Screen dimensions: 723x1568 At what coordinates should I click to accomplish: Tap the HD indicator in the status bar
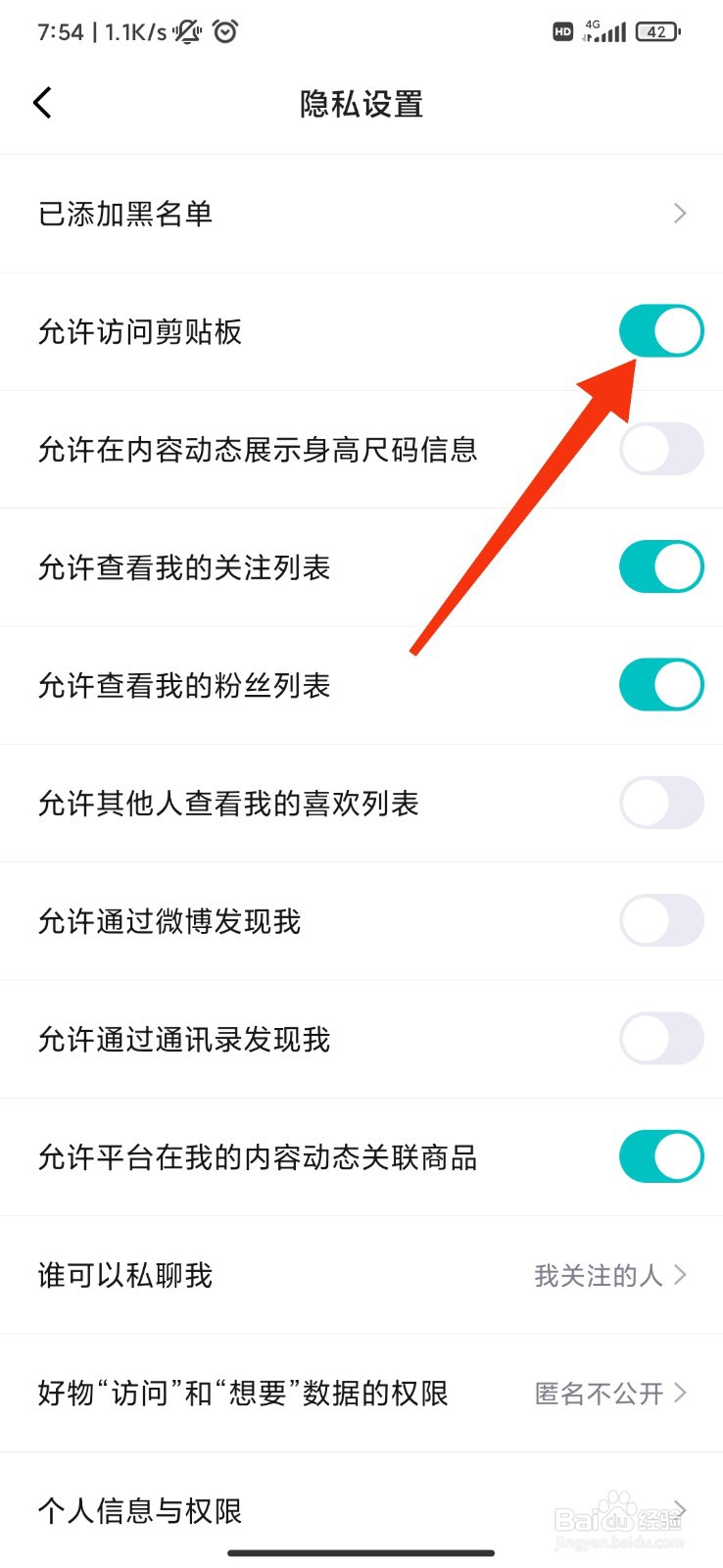coord(562,31)
